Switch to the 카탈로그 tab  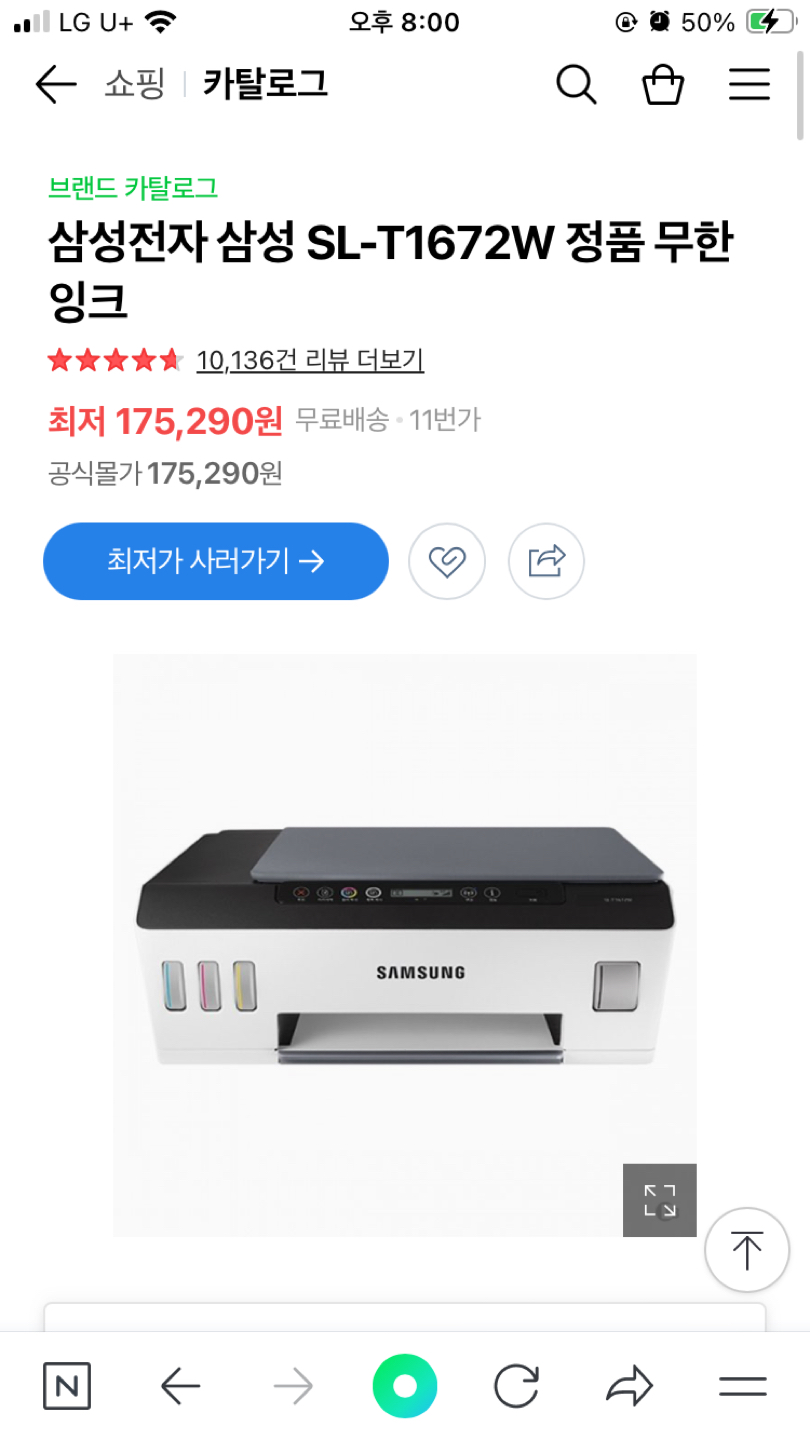point(264,85)
